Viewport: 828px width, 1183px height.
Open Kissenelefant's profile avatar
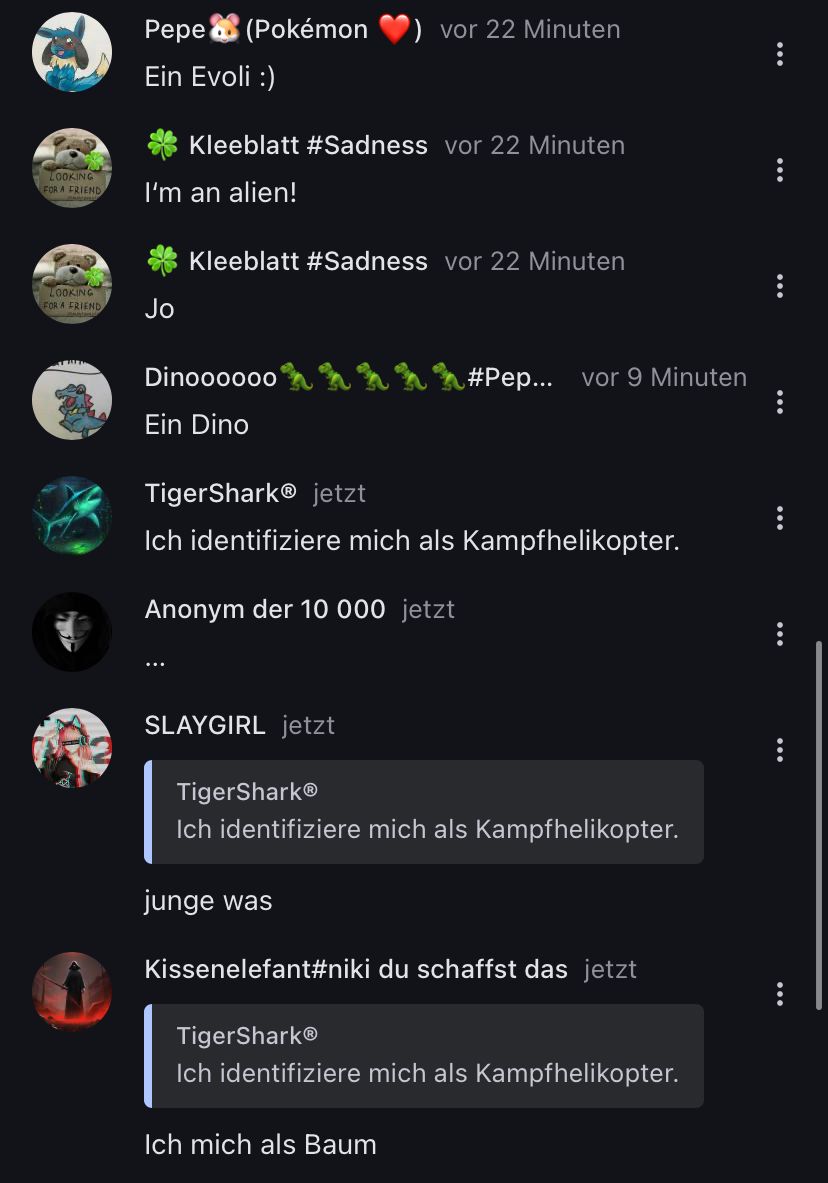coord(72,992)
